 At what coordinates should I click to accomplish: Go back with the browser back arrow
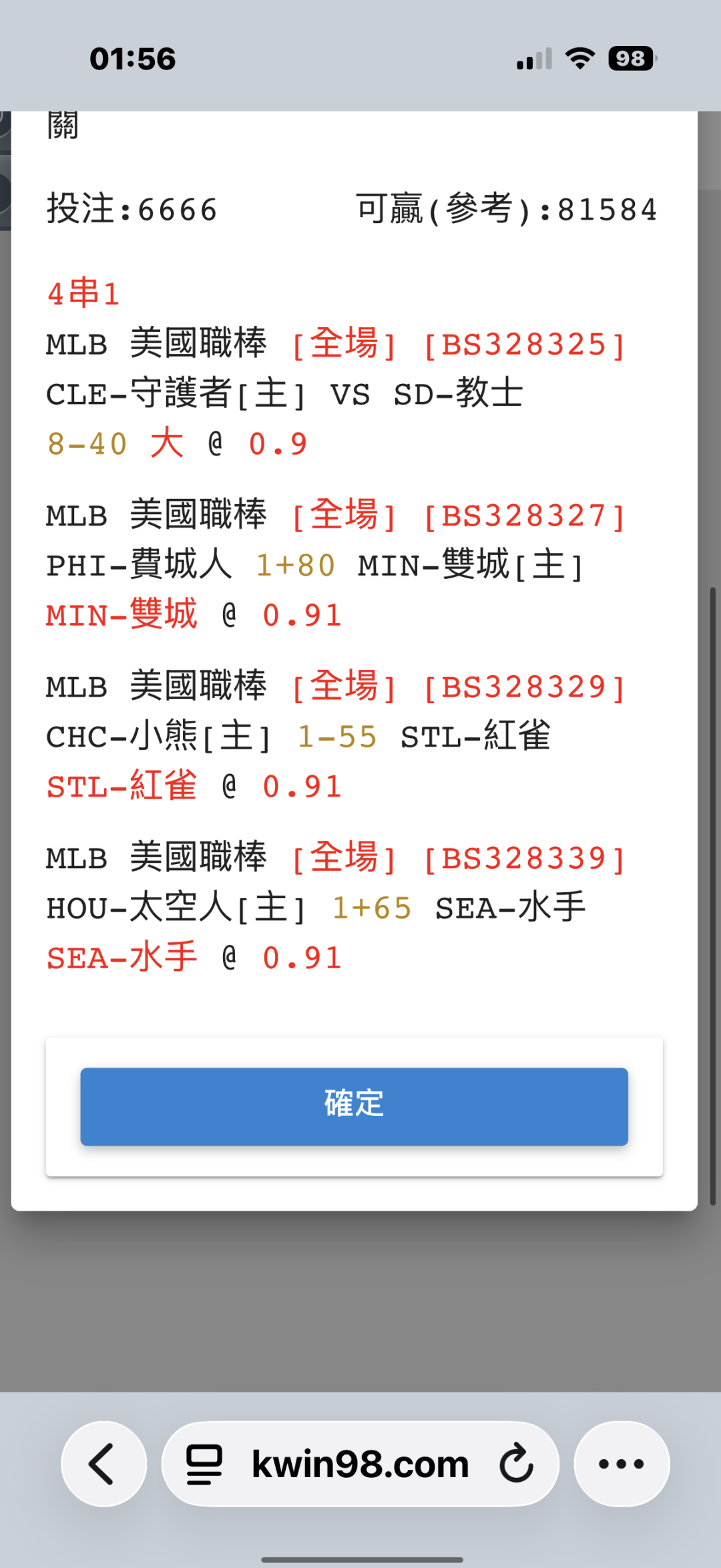[x=103, y=1464]
